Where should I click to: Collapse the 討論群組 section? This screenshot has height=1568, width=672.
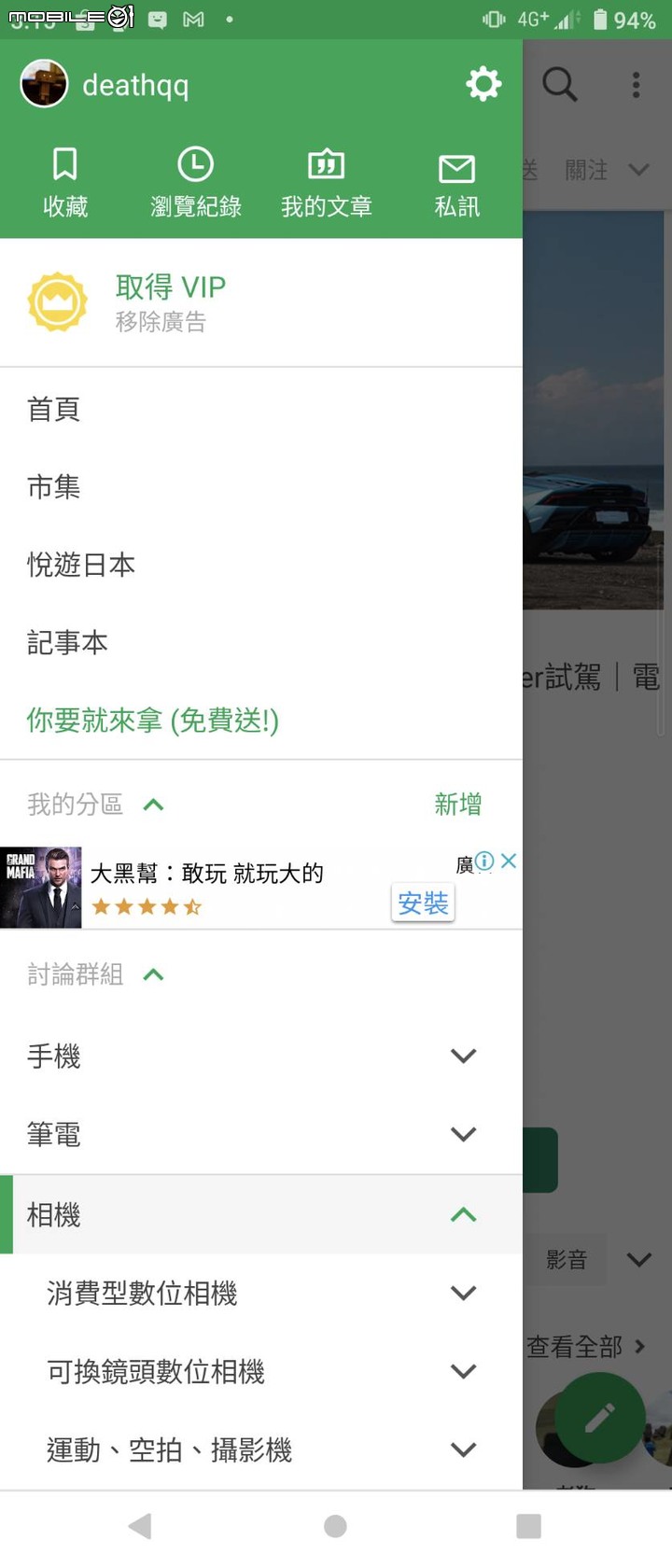[x=154, y=974]
